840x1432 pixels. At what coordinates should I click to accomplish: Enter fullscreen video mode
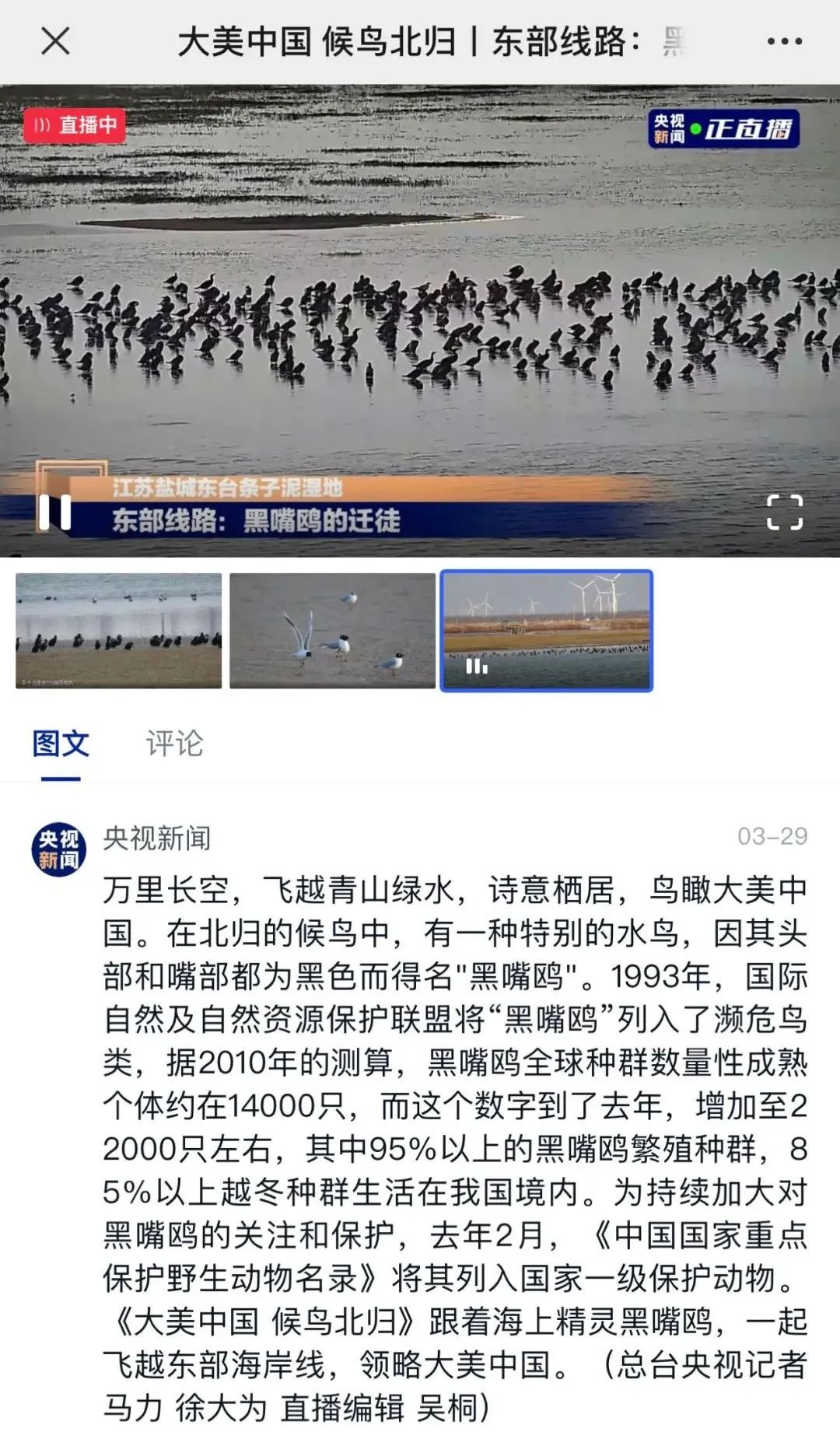[x=784, y=513]
